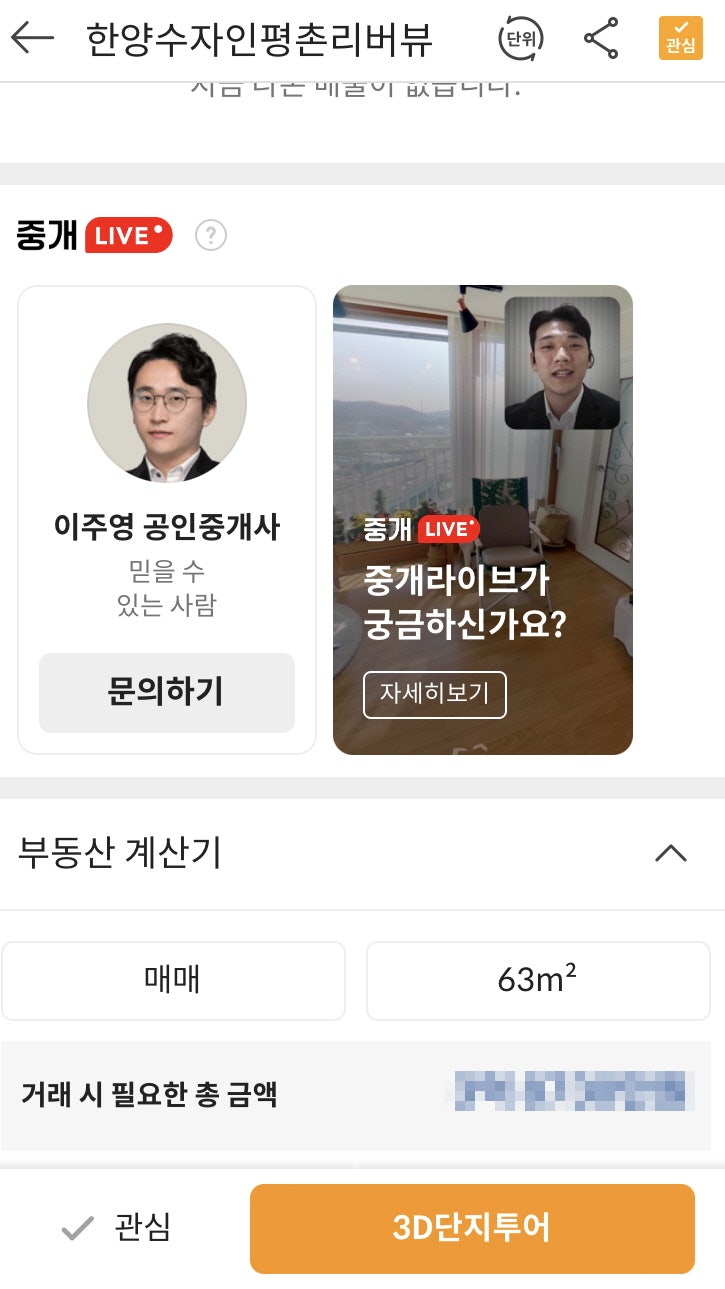Tap the bottom 관심 check button
This screenshot has width=725, height=1289.
point(117,1228)
